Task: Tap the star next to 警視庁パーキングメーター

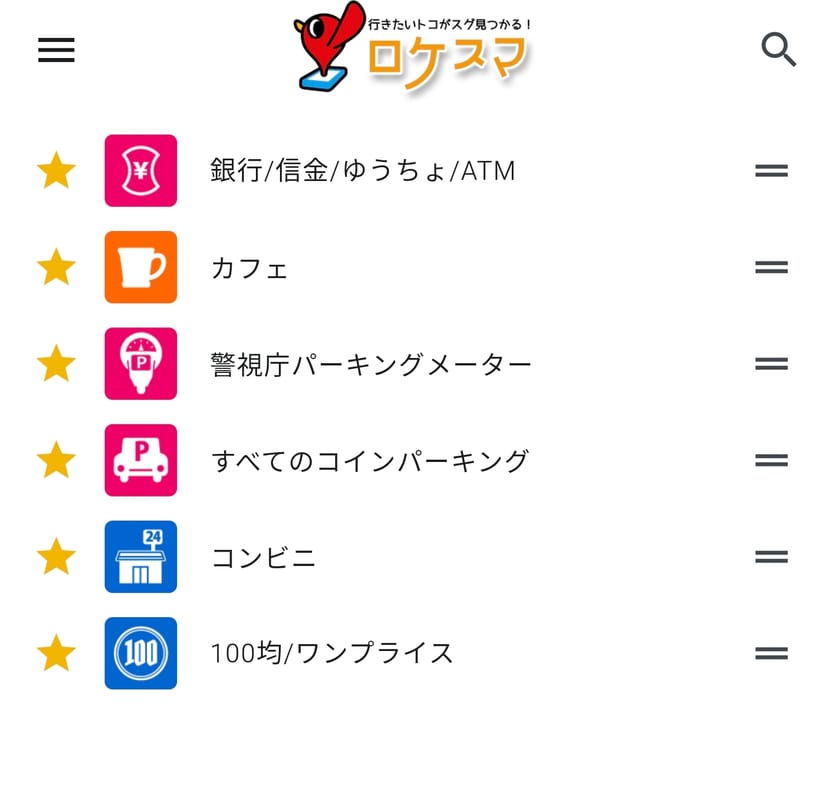Action: click(56, 364)
